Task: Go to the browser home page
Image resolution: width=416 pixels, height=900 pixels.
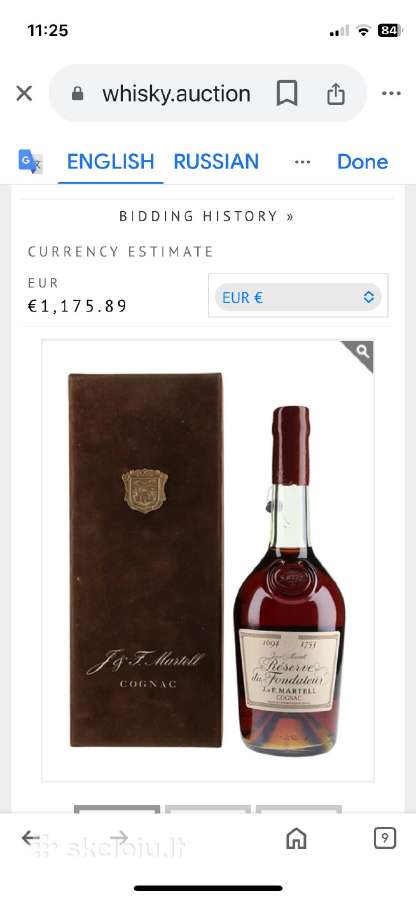Action: point(296,839)
